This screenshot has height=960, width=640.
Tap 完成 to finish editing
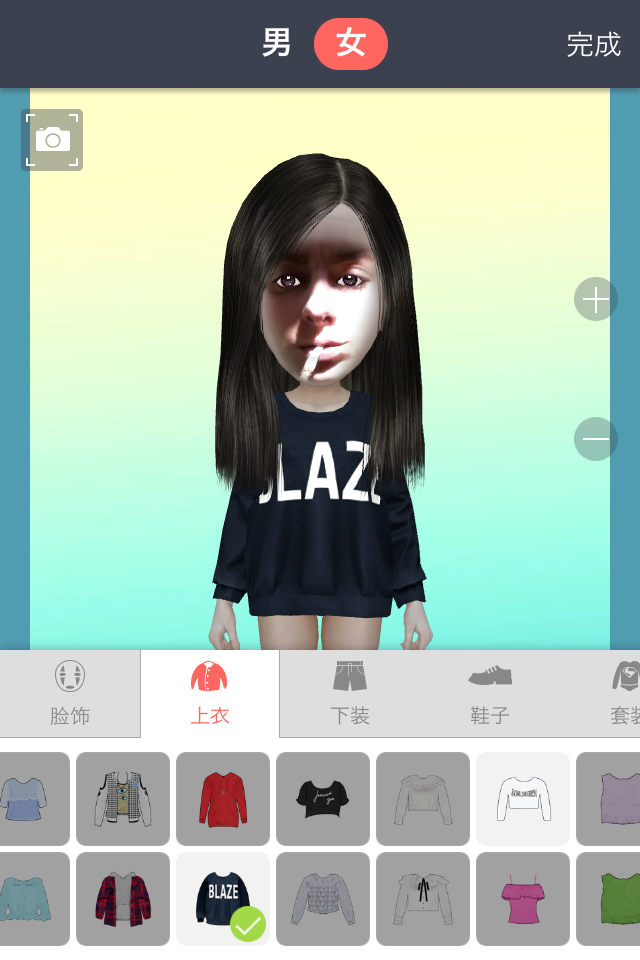coord(593,44)
